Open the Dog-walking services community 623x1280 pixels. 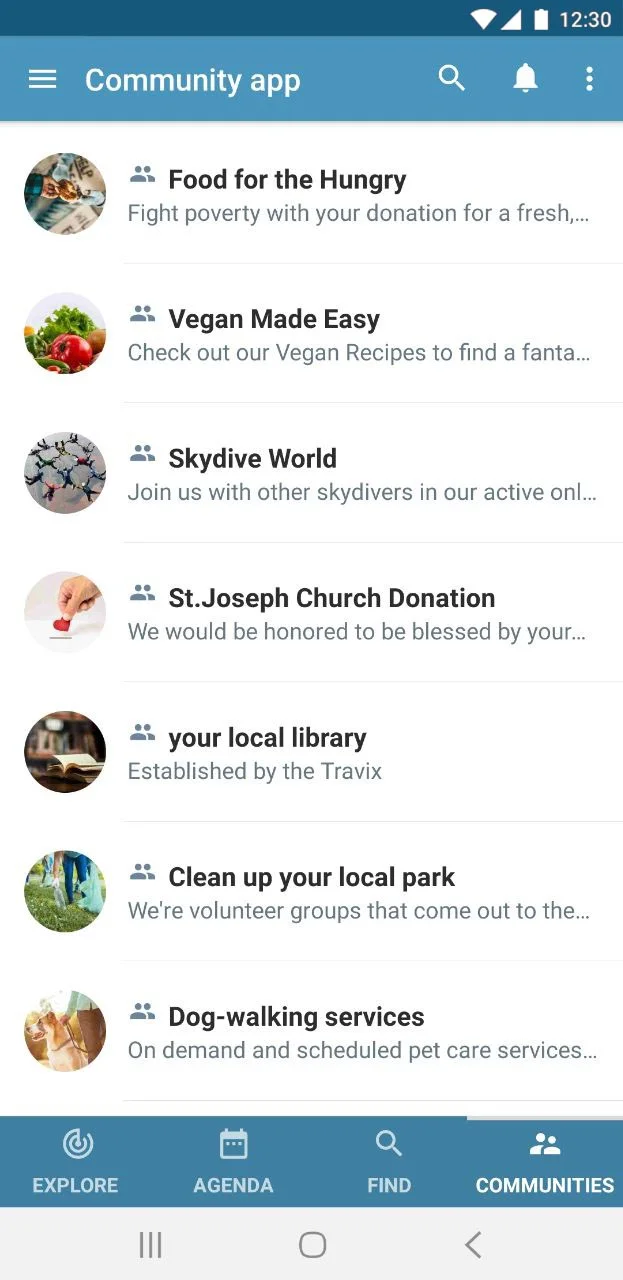tap(296, 1017)
